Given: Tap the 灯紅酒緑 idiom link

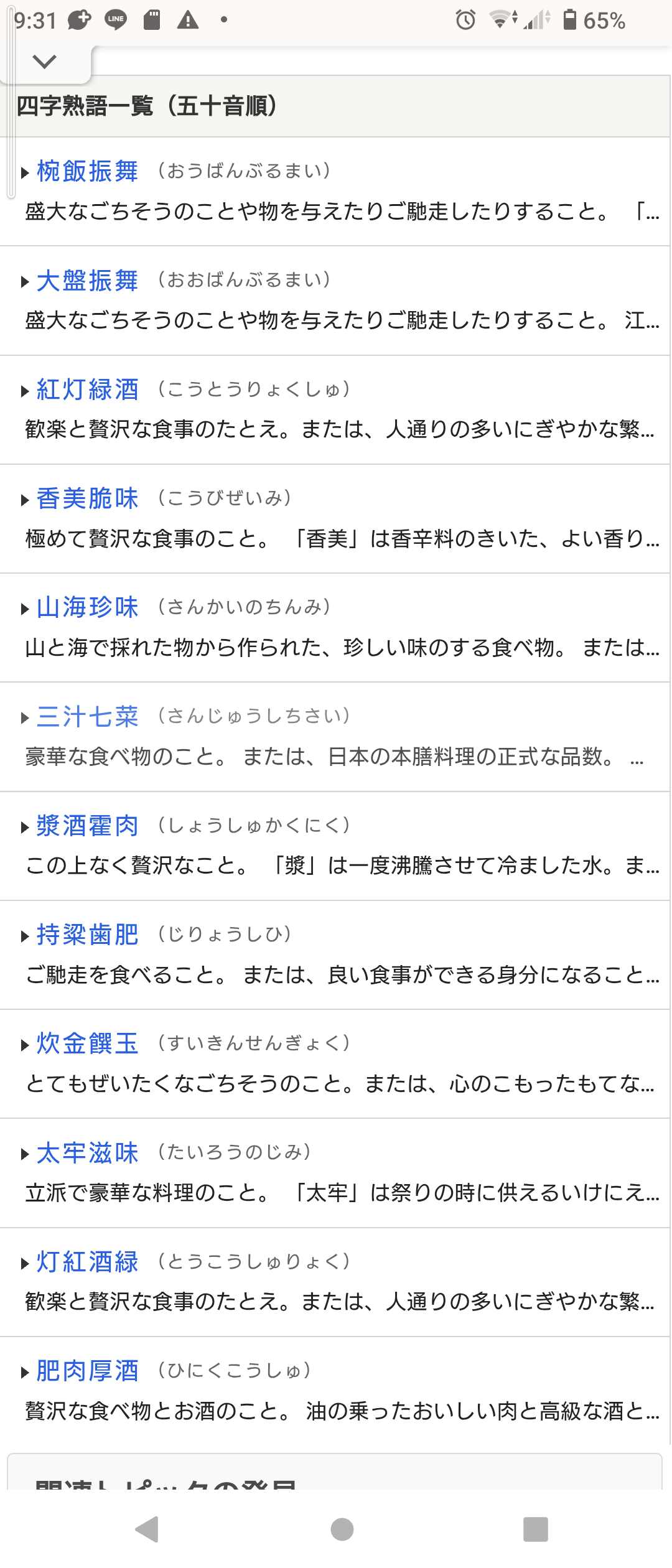Looking at the screenshot, I should click(87, 1262).
